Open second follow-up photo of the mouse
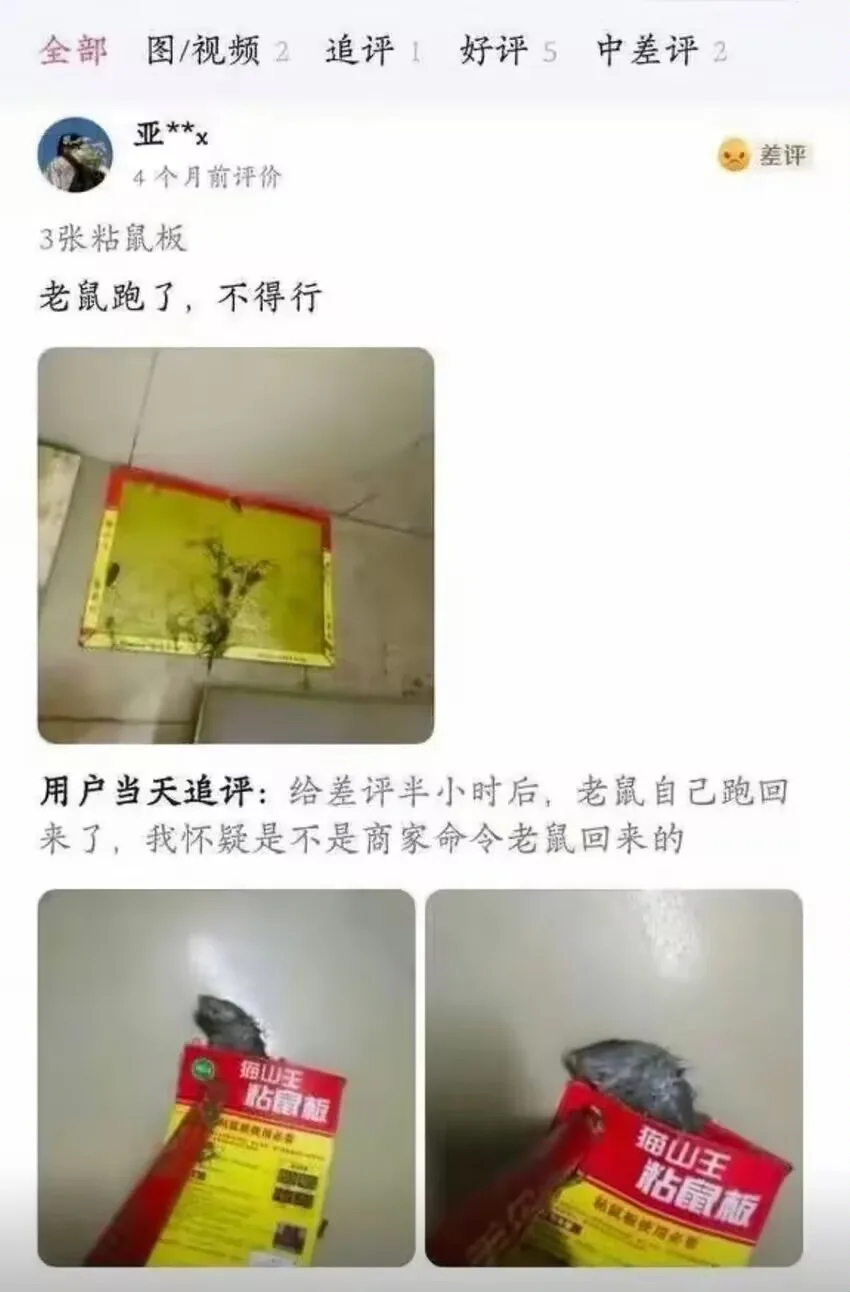Screen dimensions: 850x1292 click(x=614, y=1078)
